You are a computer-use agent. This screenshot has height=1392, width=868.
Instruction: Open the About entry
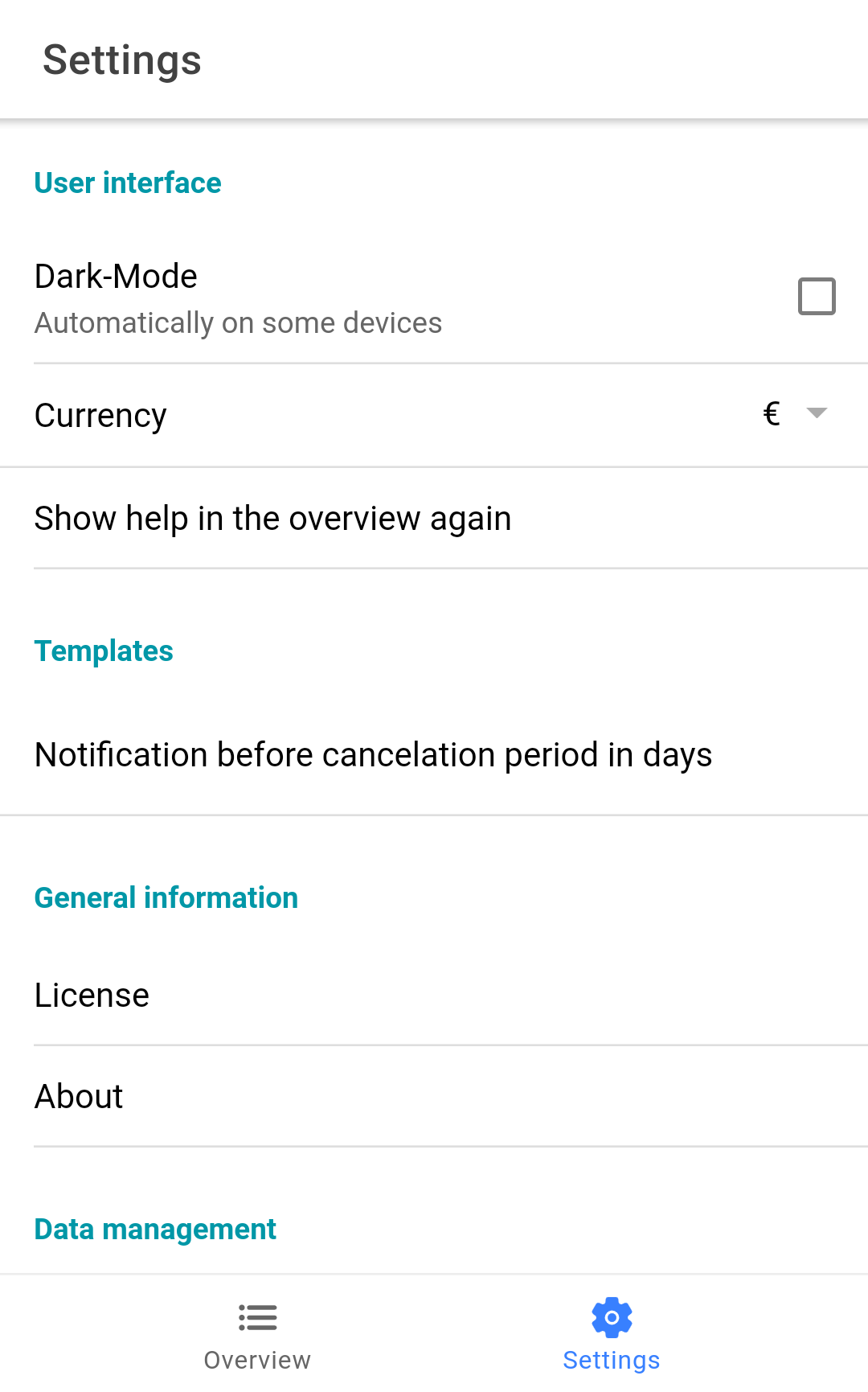434,1096
